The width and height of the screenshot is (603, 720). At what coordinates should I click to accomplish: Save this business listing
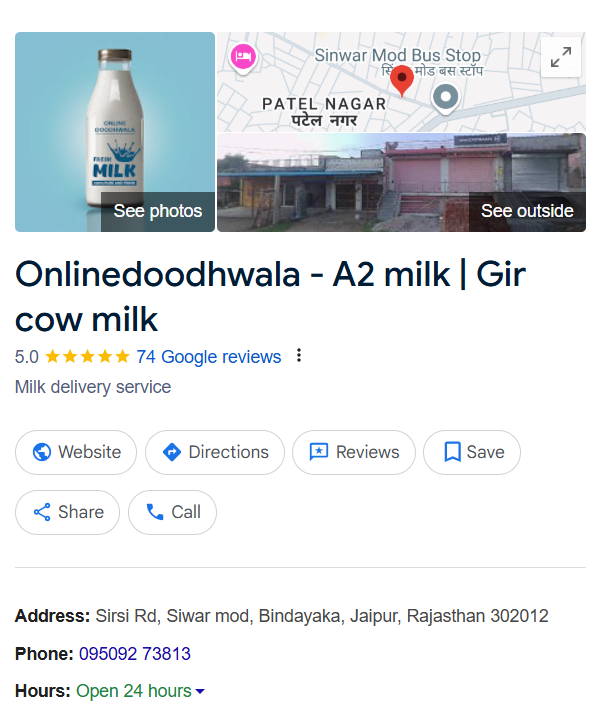(x=472, y=452)
